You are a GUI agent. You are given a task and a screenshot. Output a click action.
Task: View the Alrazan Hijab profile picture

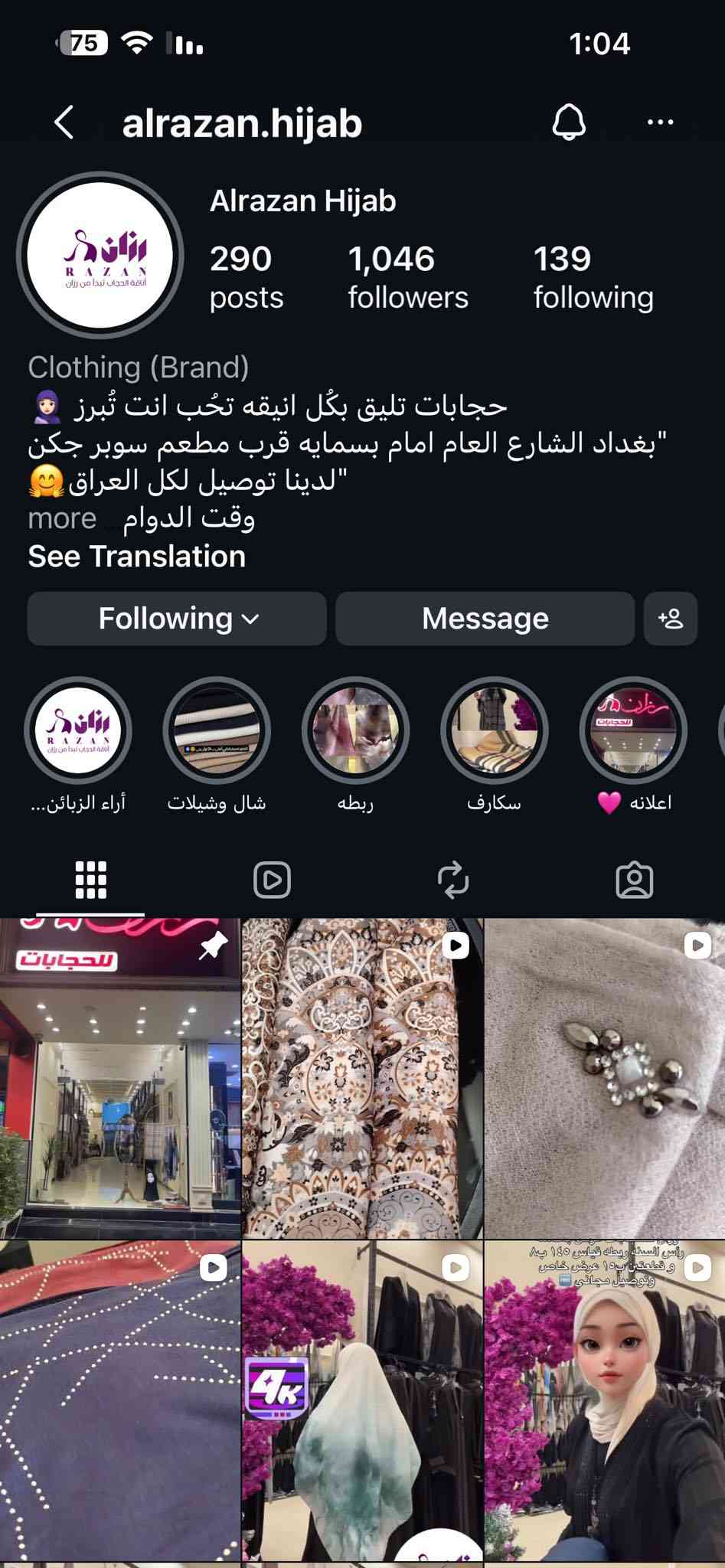(x=100, y=256)
